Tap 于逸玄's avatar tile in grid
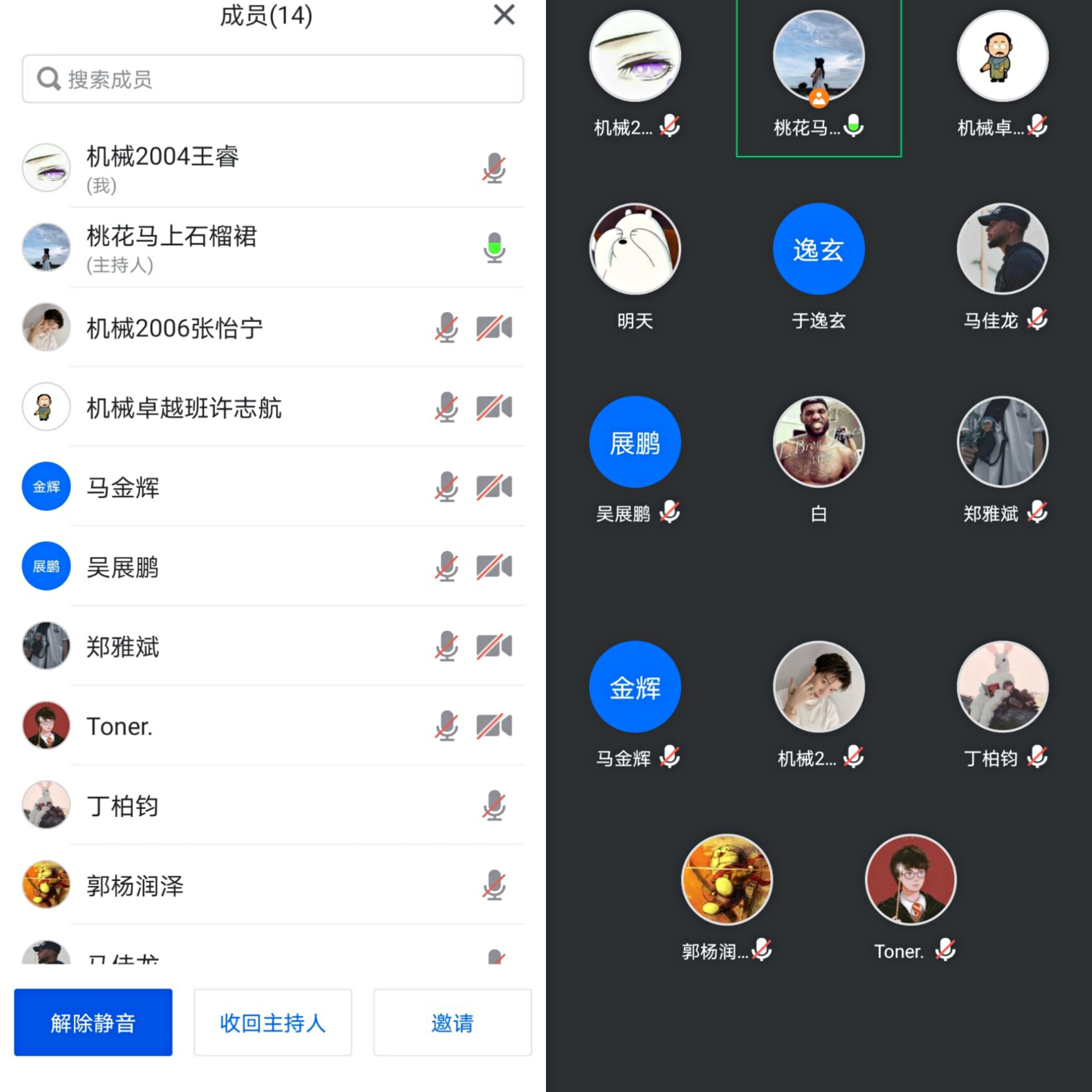 click(818, 249)
